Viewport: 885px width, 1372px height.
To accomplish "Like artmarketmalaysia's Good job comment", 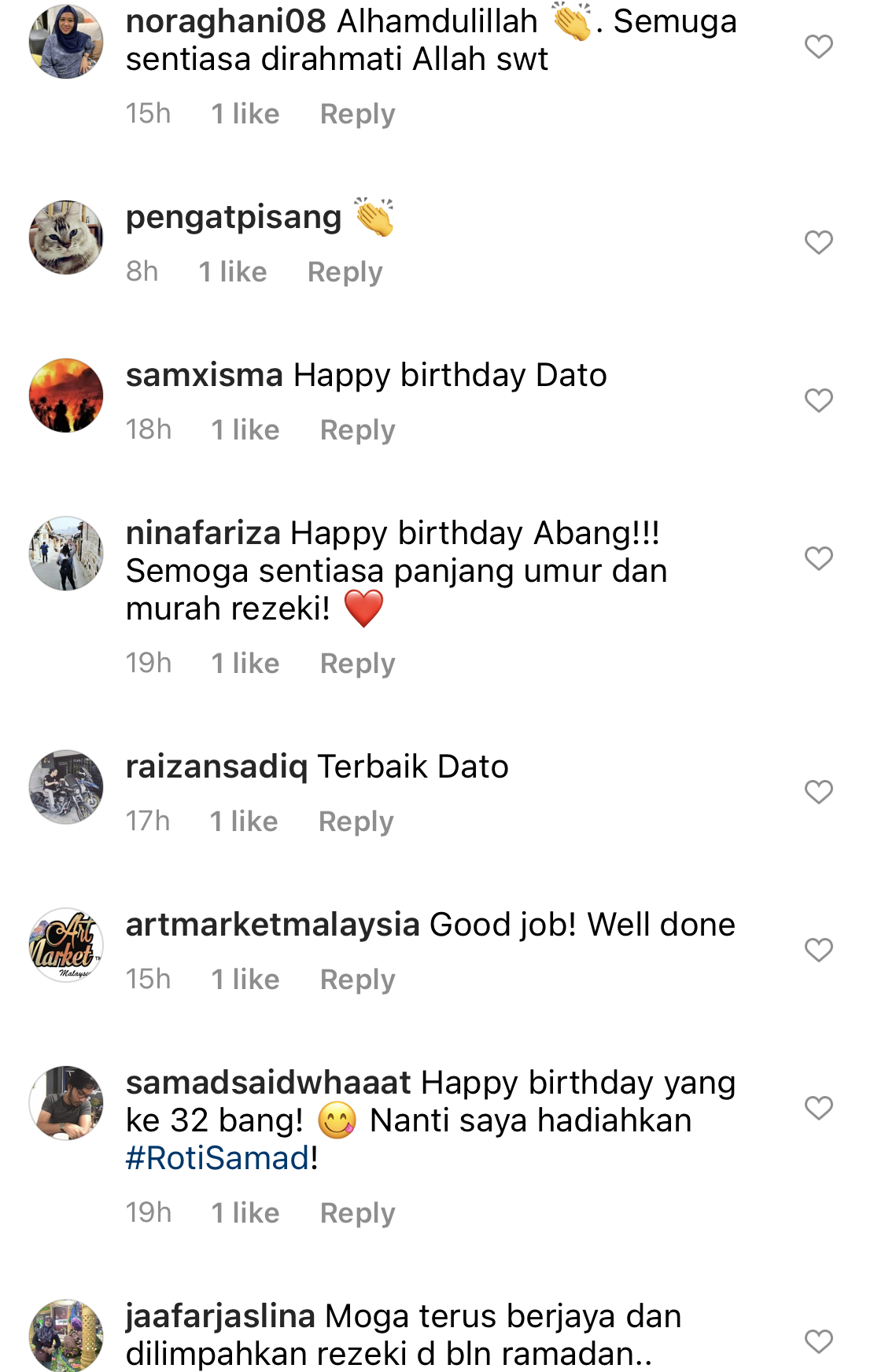I will coord(818,950).
